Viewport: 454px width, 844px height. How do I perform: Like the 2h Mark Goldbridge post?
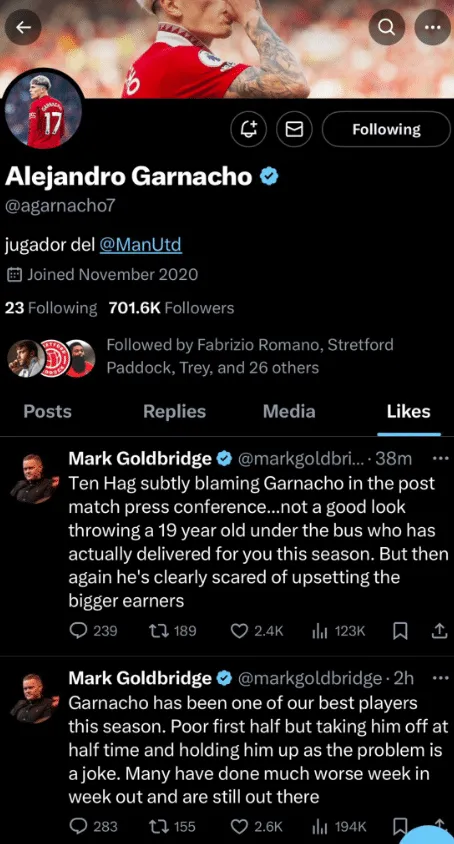click(257, 826)
